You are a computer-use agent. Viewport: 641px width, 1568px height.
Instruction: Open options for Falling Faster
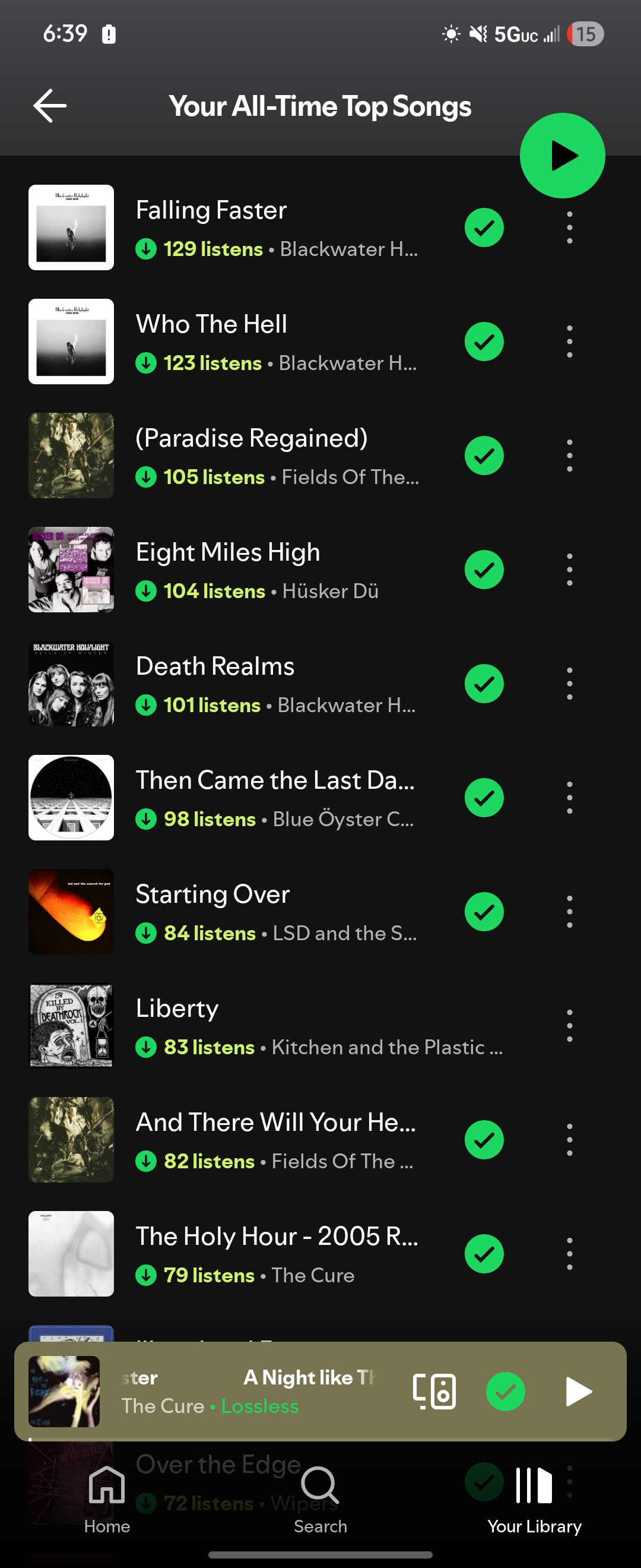coord(569,227)
